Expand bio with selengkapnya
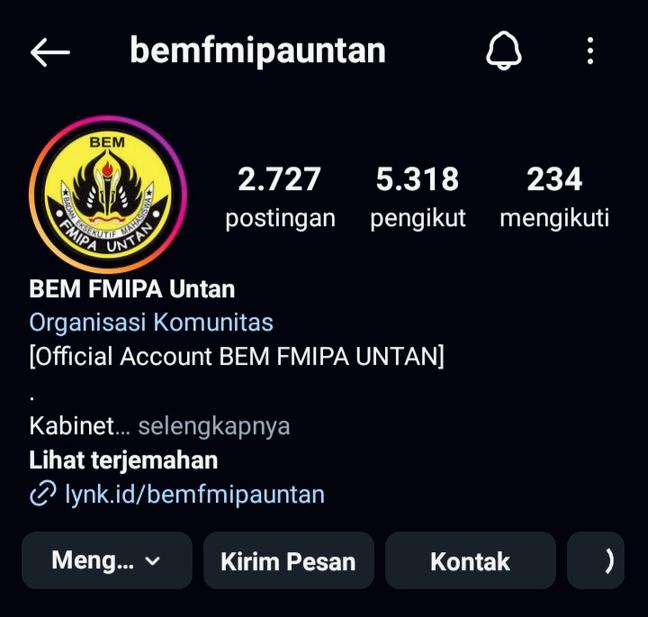 click(214, 426)
